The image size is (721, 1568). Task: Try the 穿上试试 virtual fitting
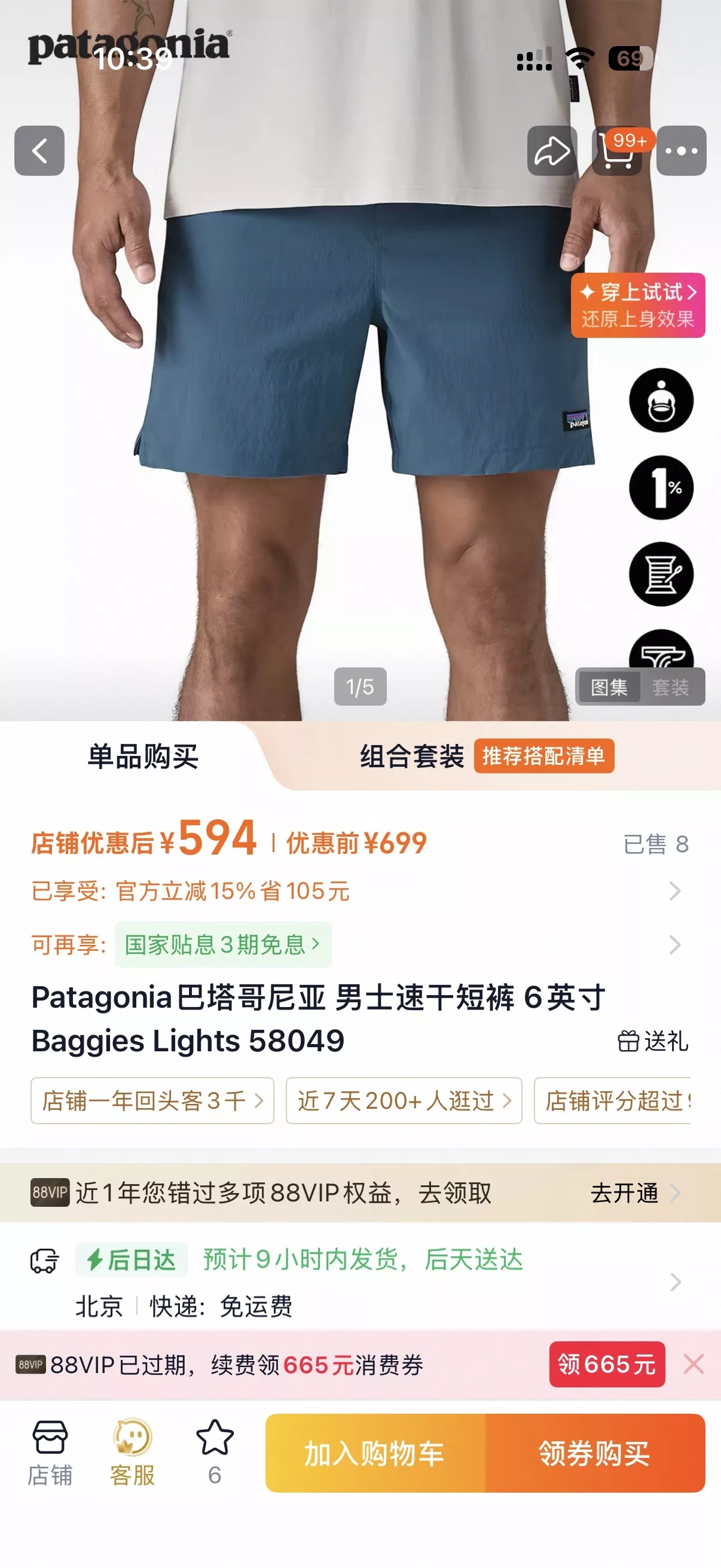(638, 306)
